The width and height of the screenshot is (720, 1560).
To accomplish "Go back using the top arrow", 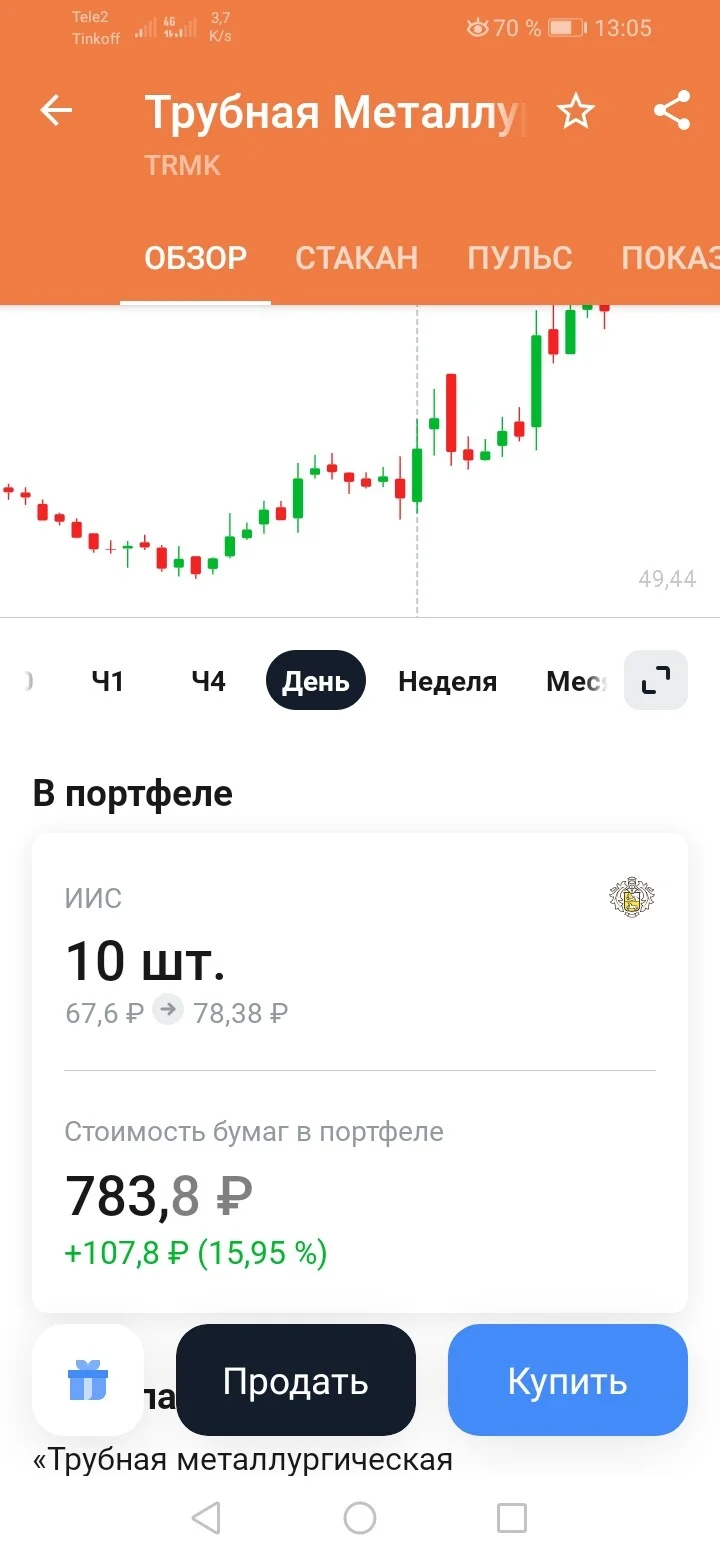I will [x=56, y=111].
